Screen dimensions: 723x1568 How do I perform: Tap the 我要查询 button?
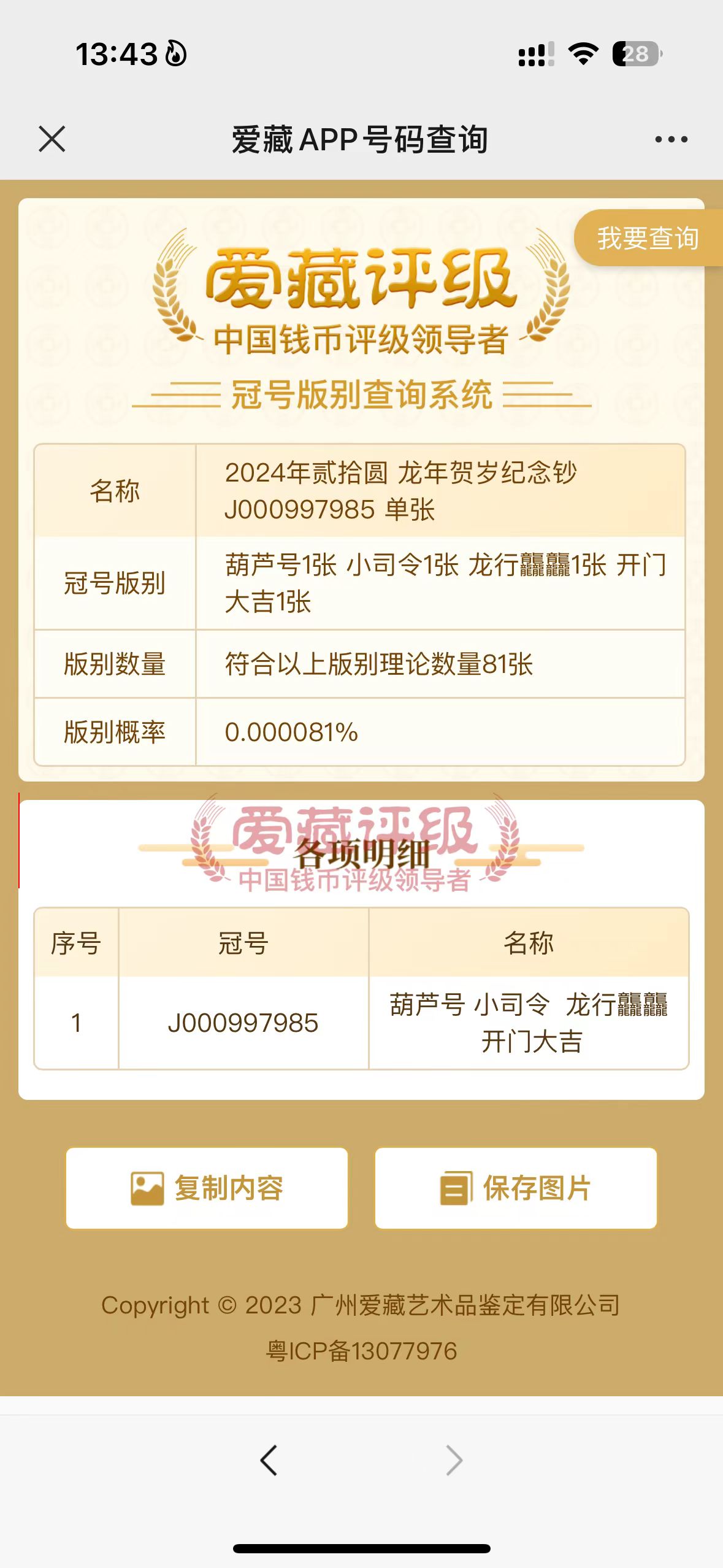coord(648,238)
